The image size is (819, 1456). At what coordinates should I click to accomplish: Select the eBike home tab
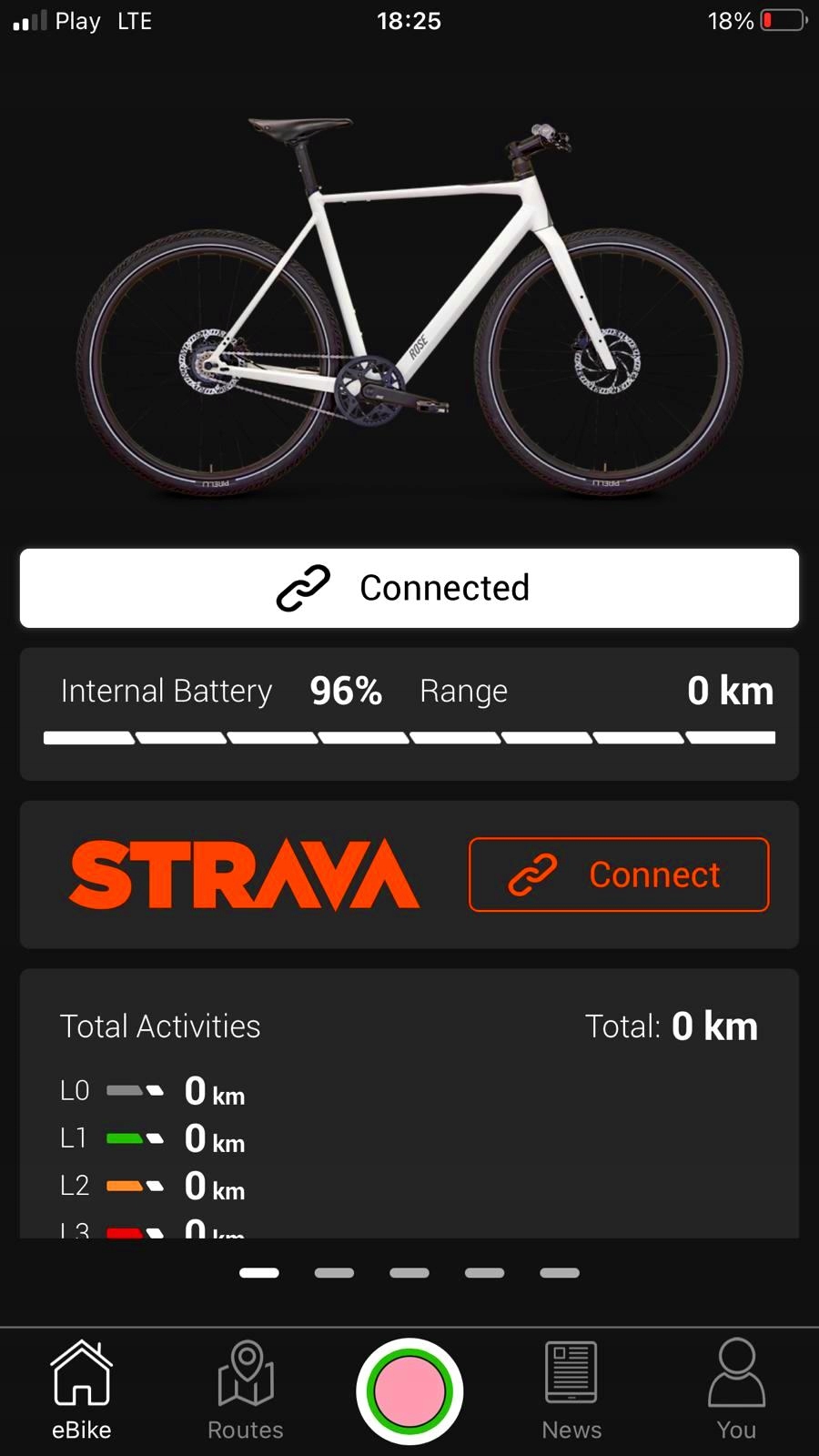pyautogui.click(x=82, y=1390)
